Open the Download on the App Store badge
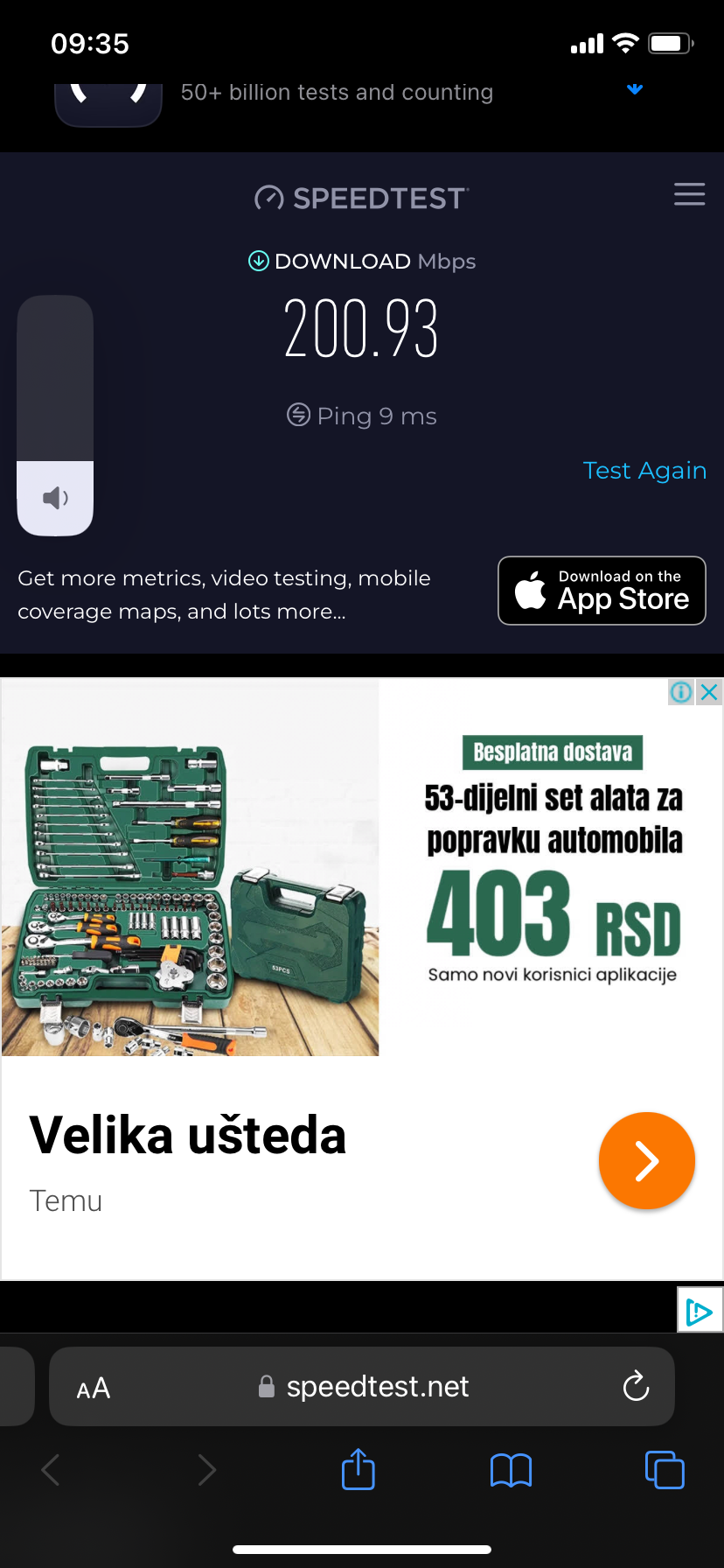Screen dimensions: 724x1568 tap(602, 591)
